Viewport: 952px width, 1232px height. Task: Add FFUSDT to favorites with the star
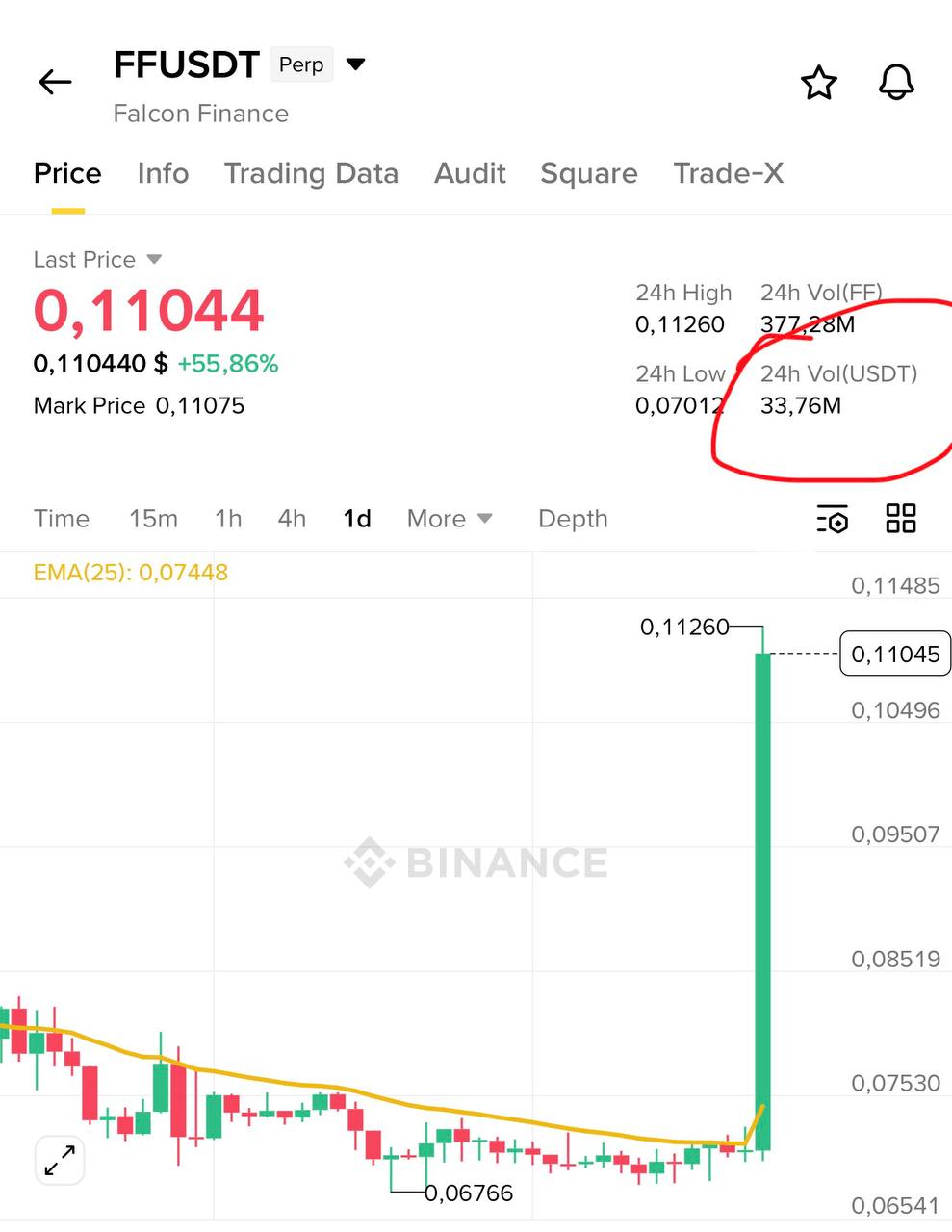tap(819, 83)
